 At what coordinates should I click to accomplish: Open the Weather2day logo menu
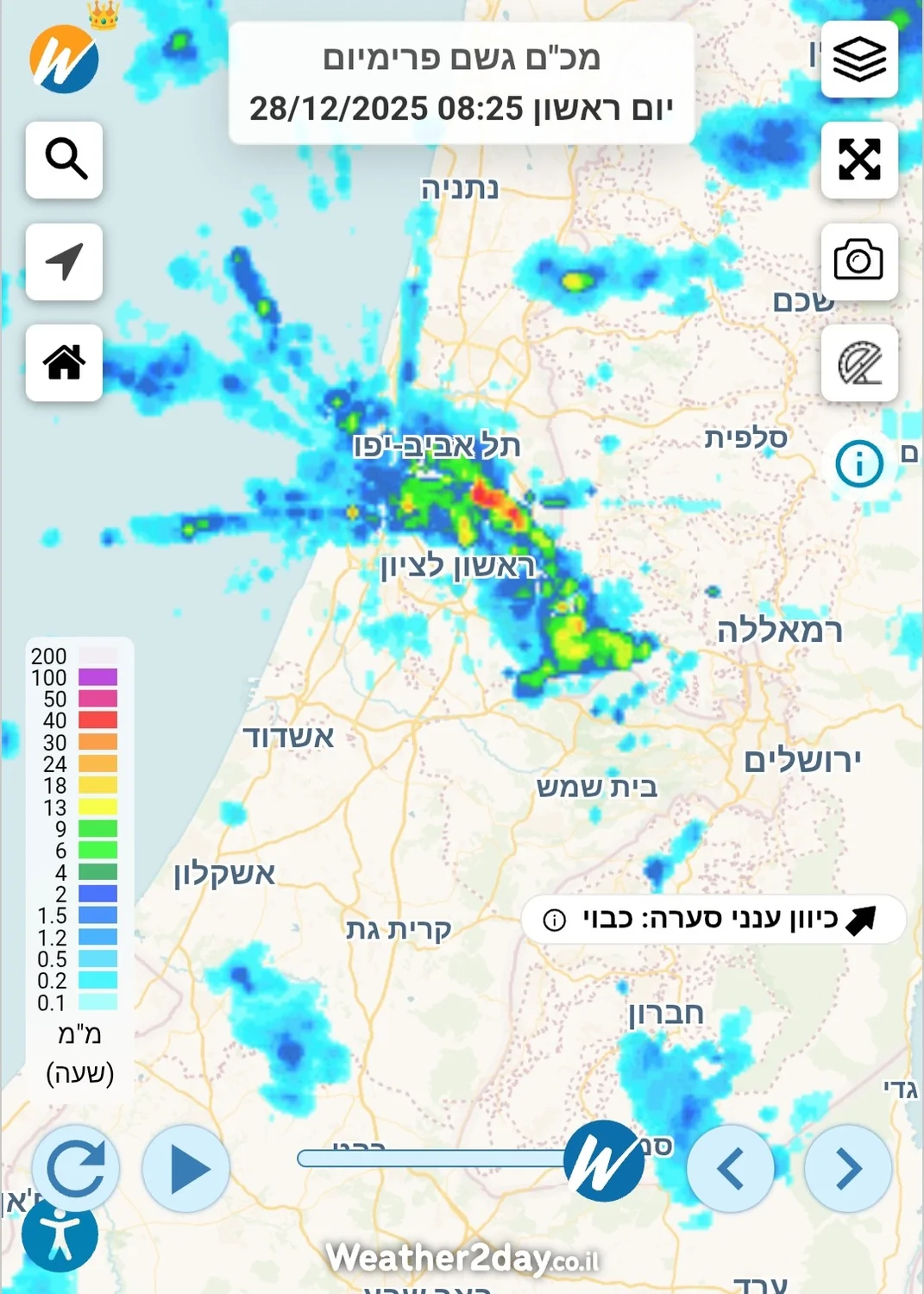coord(65,60)
